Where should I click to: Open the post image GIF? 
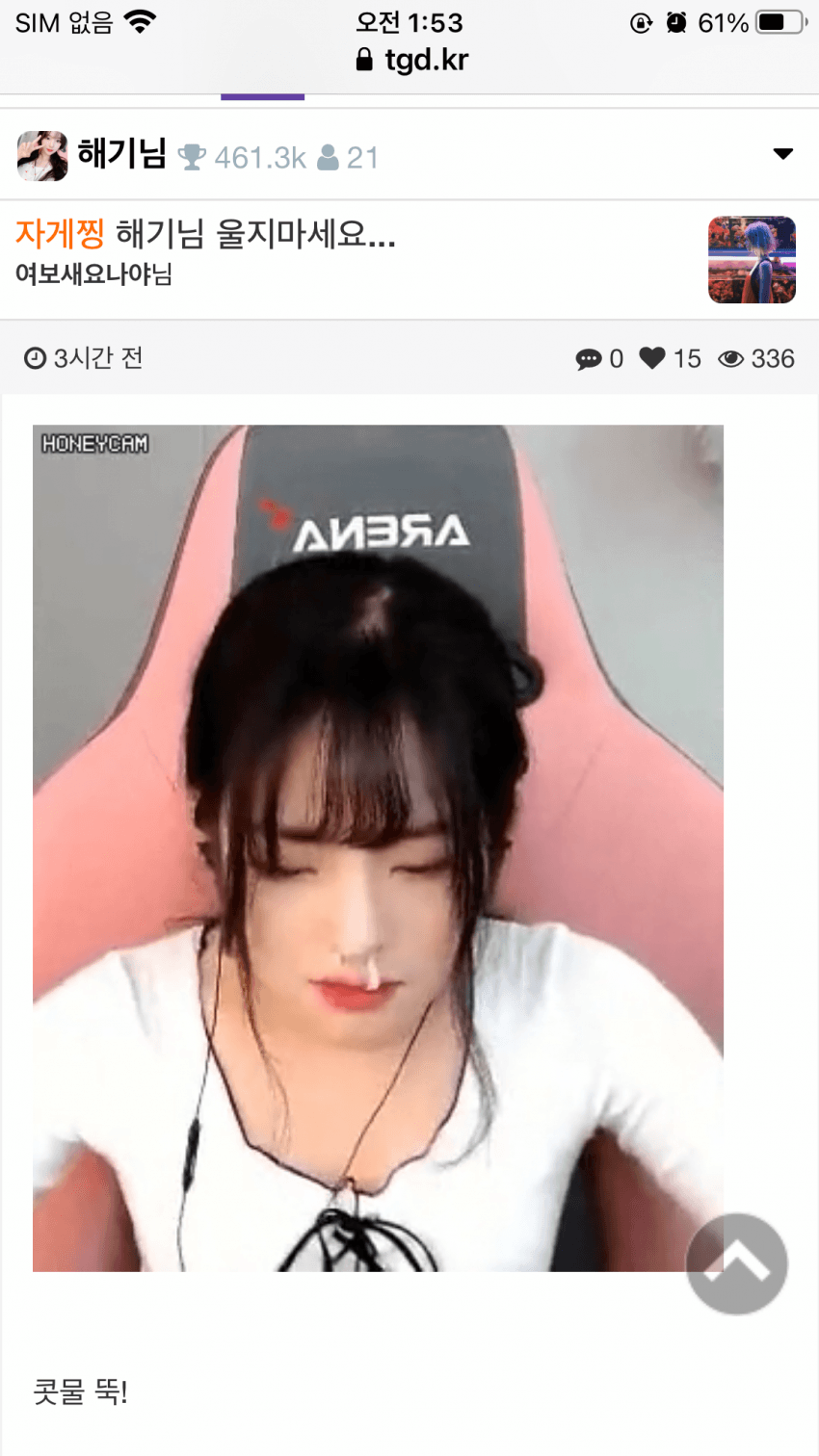378,847
